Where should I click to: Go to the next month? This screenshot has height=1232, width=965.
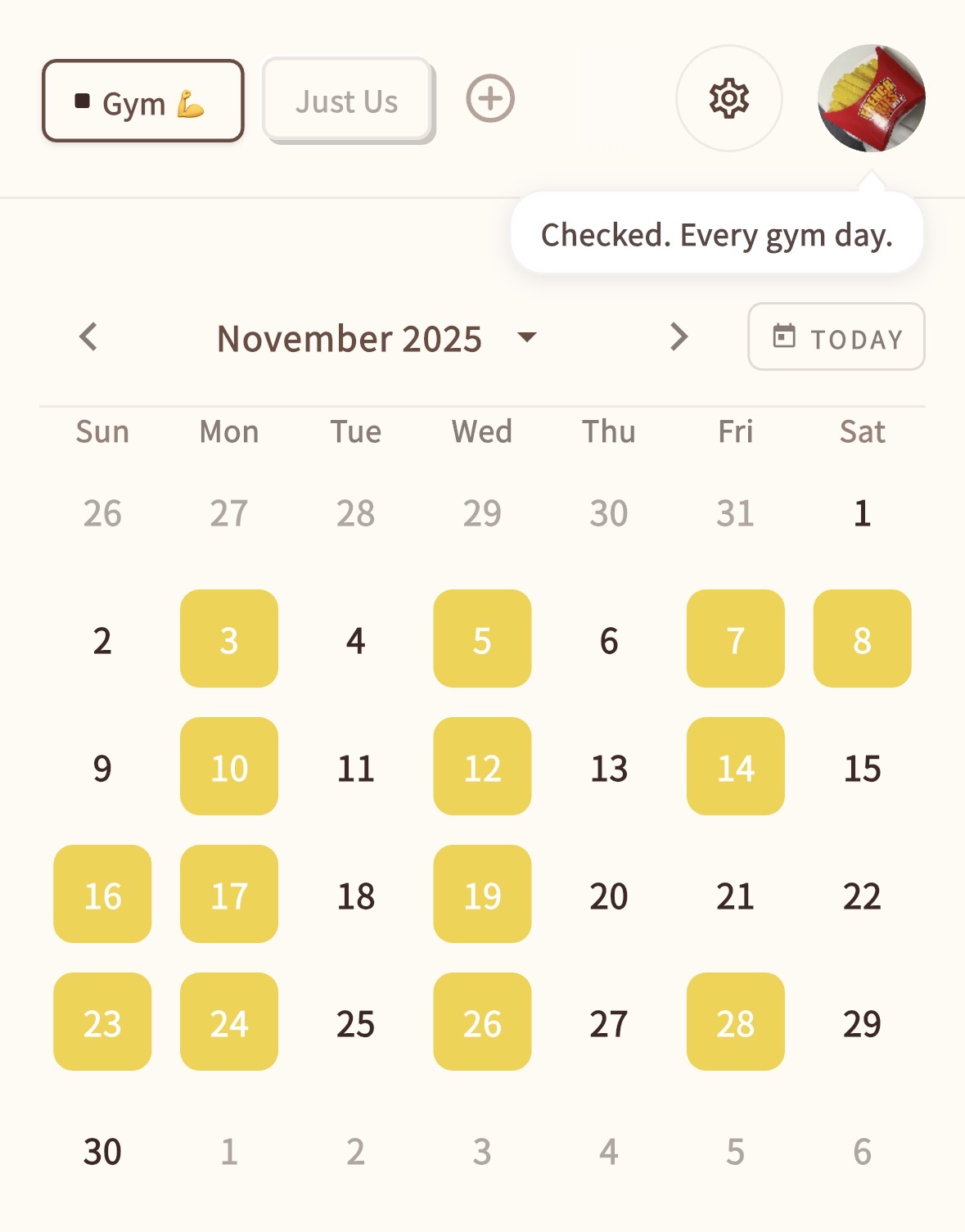click(x=679, y=337)
